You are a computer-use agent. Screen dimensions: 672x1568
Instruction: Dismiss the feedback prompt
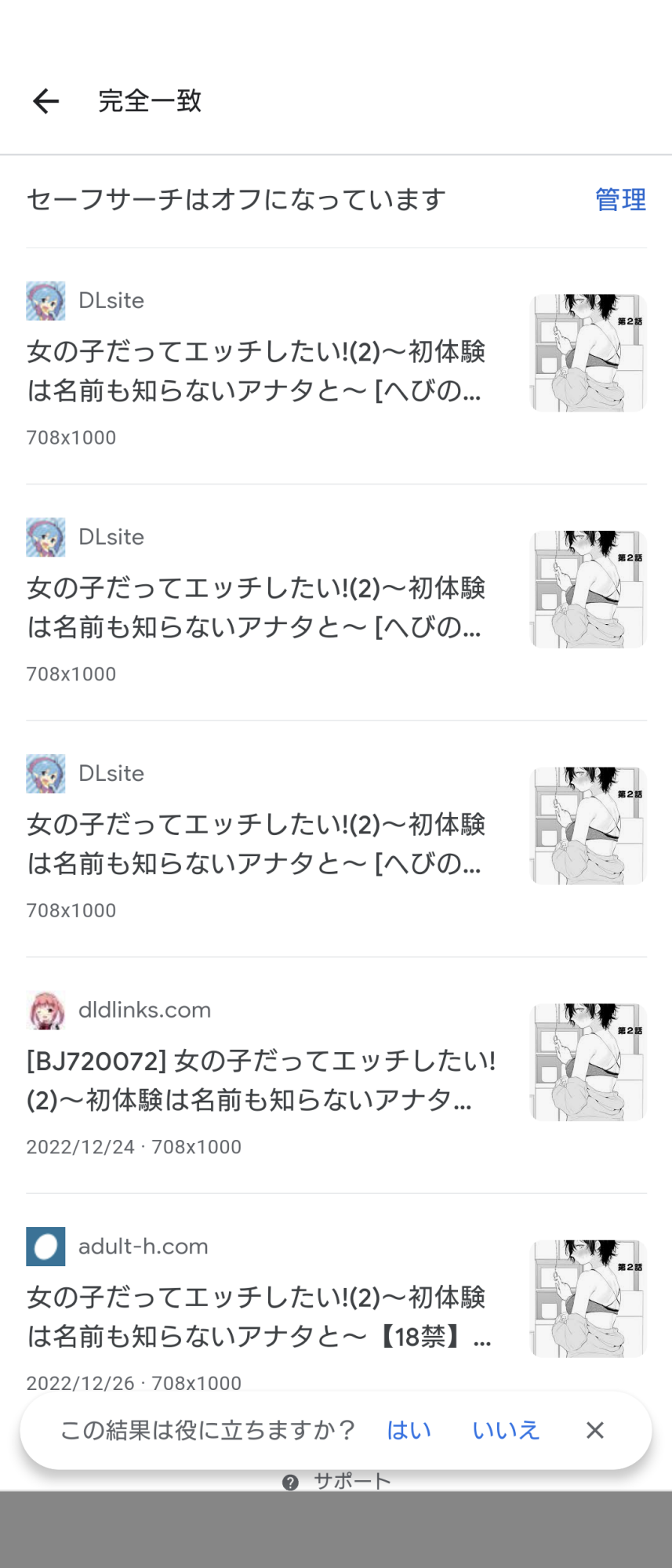point(595,1430)
